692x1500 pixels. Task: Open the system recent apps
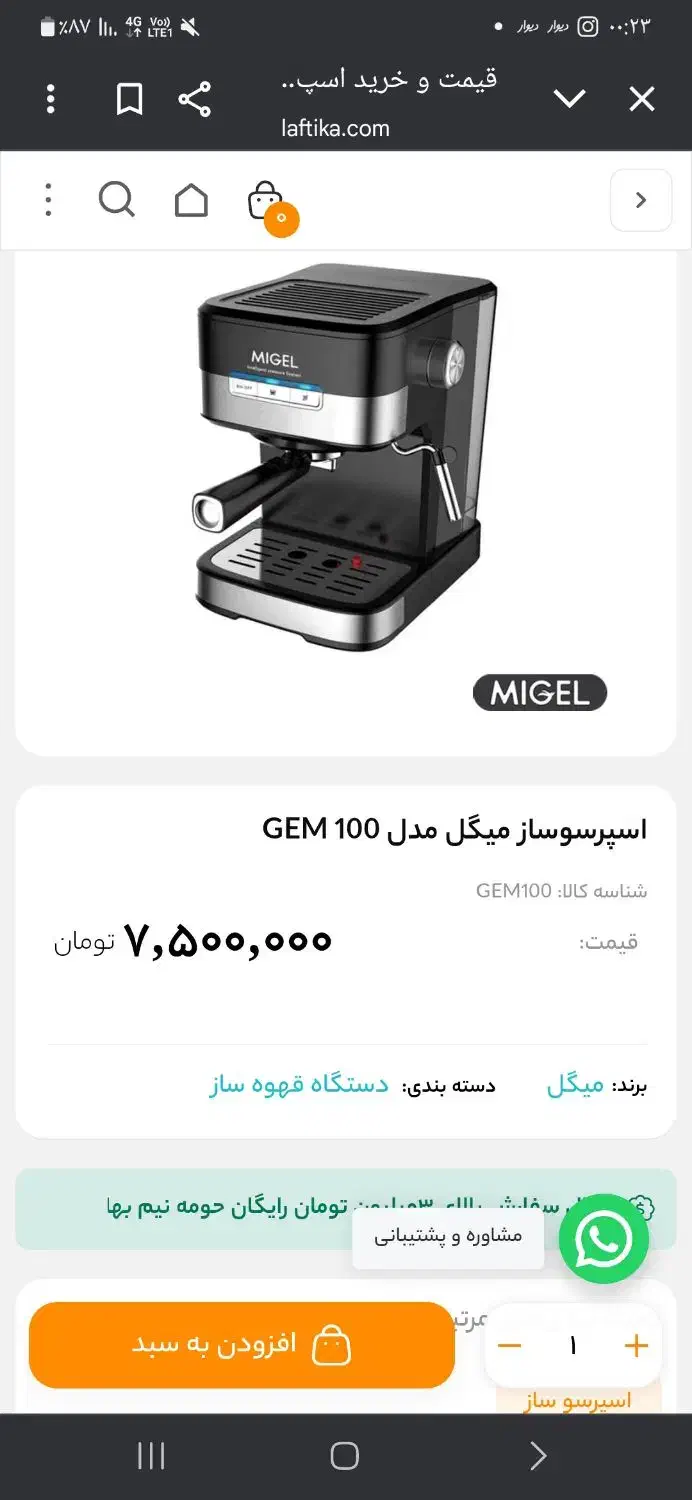pos(151,1456)
